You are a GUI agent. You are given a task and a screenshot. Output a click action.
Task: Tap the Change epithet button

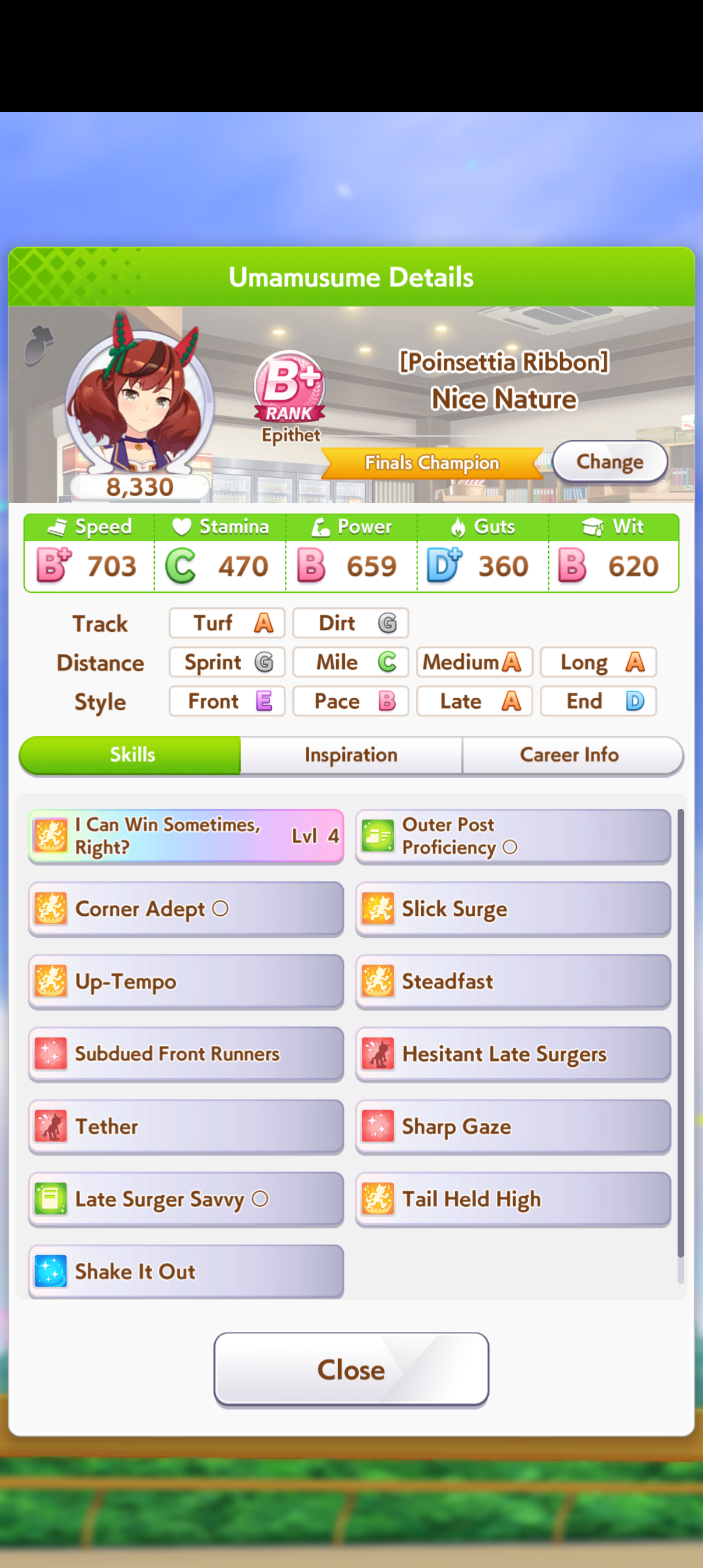[x=609, y=462]
